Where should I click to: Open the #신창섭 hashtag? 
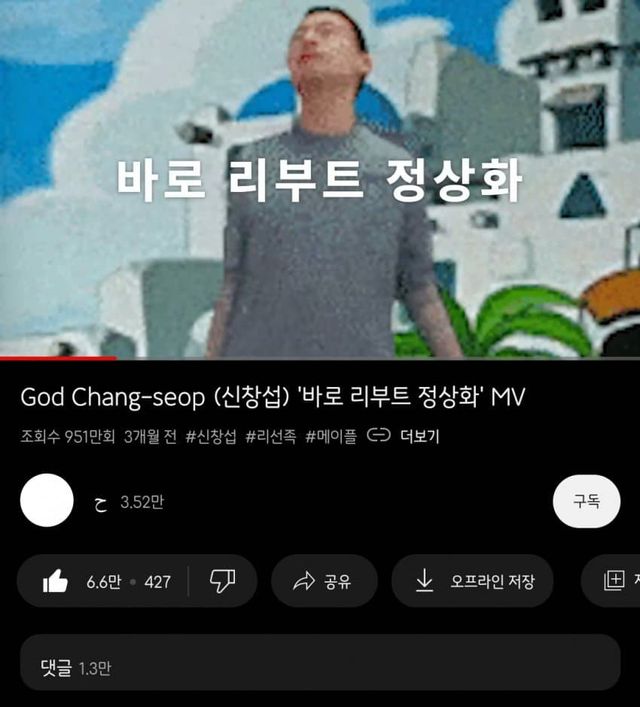coord(211,437)
